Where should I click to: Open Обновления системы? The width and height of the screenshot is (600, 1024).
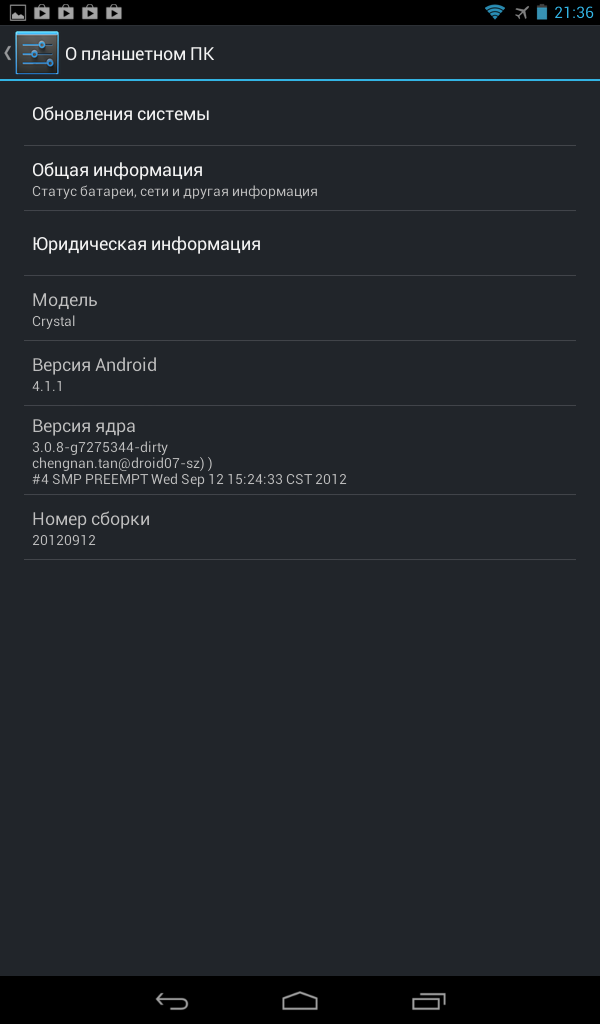click(300, 114)
